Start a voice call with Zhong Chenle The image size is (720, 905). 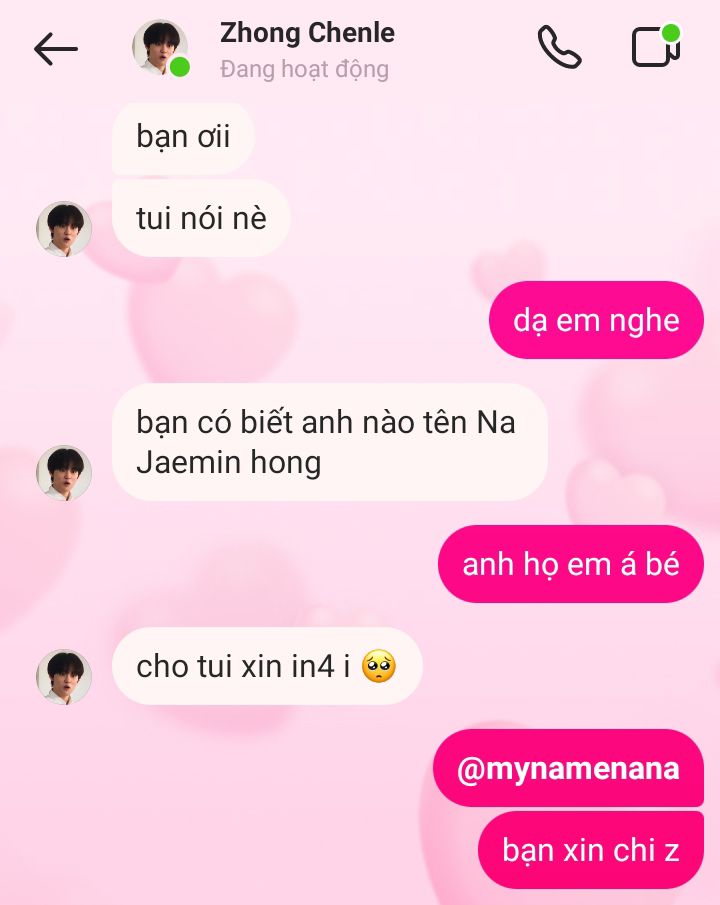pyautogui.click(x=559, y=47)
